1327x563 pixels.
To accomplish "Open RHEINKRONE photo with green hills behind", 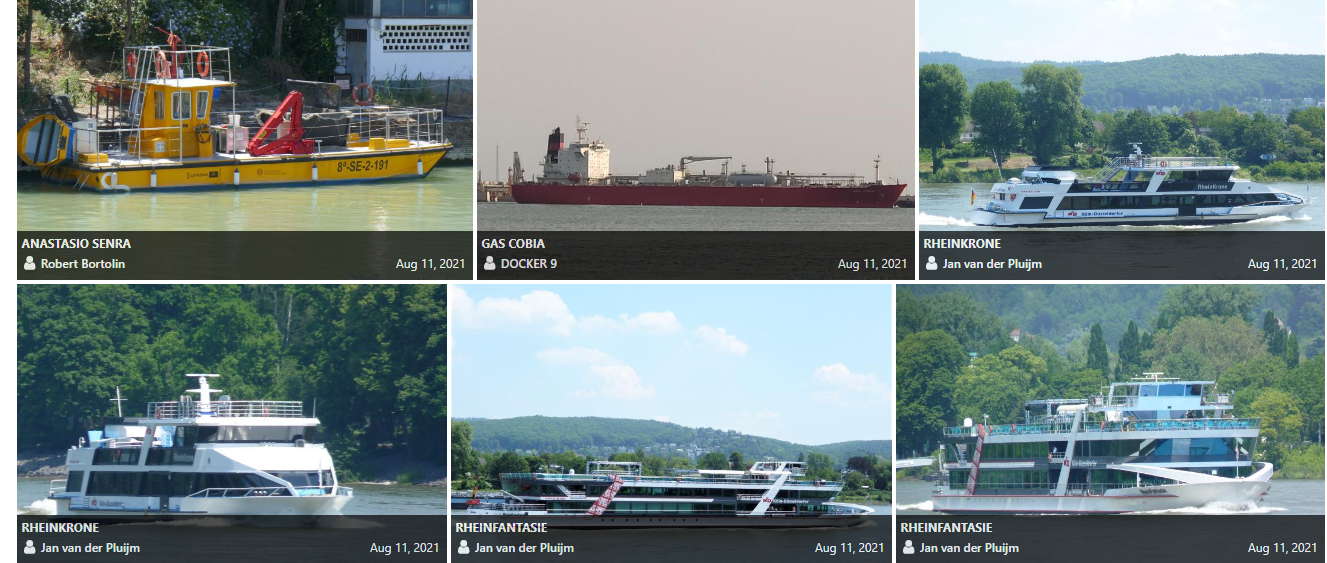I will (1121, 115).
